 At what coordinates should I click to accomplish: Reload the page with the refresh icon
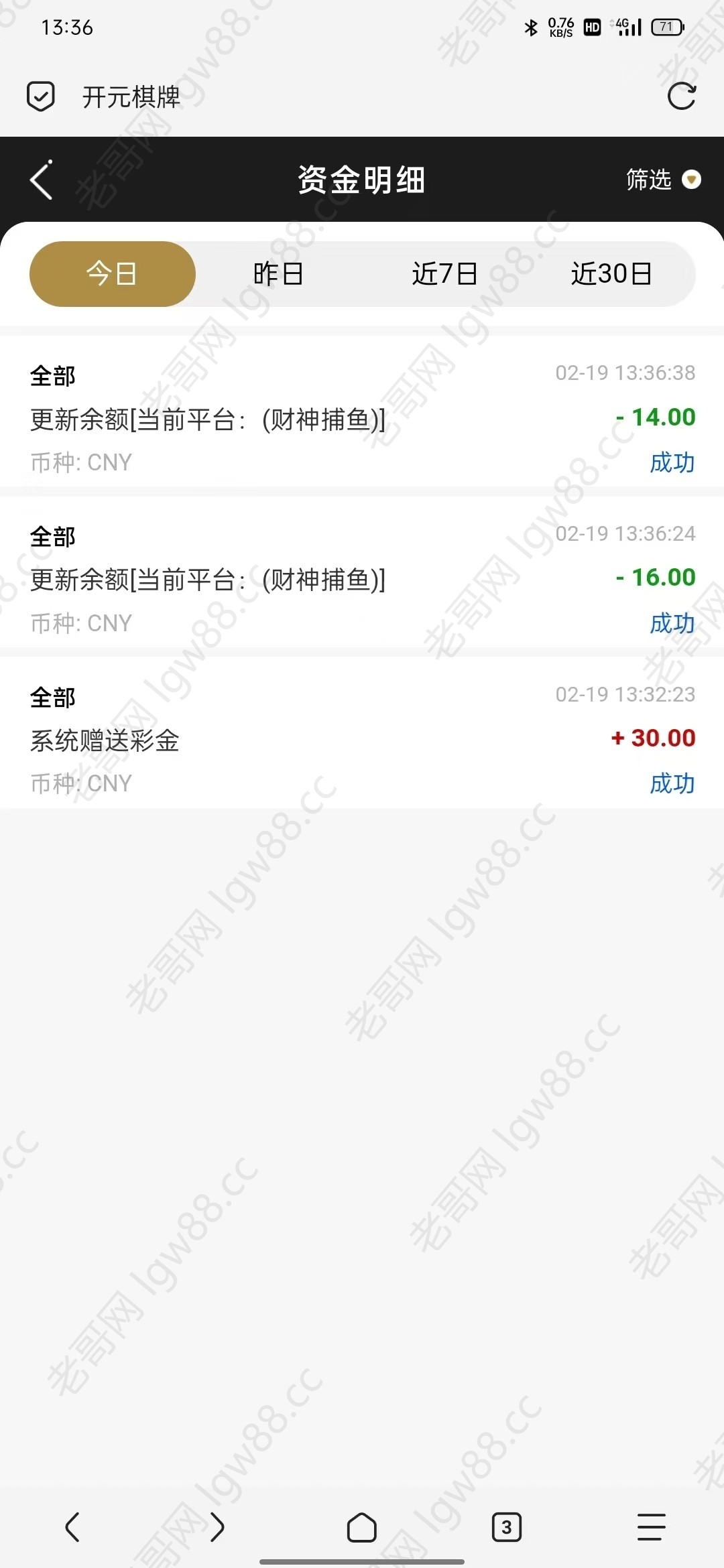[x=682, y=96]
